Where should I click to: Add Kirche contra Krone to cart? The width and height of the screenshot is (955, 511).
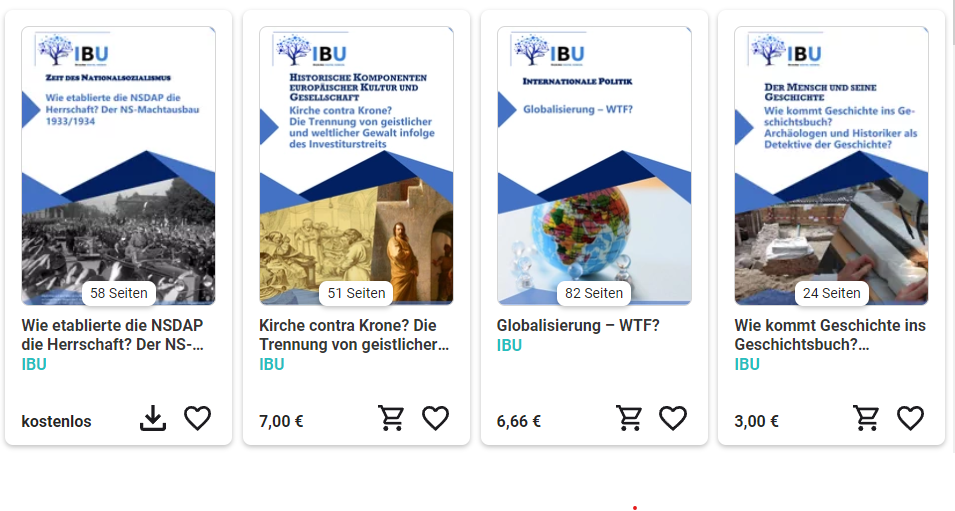pos(391,419)
